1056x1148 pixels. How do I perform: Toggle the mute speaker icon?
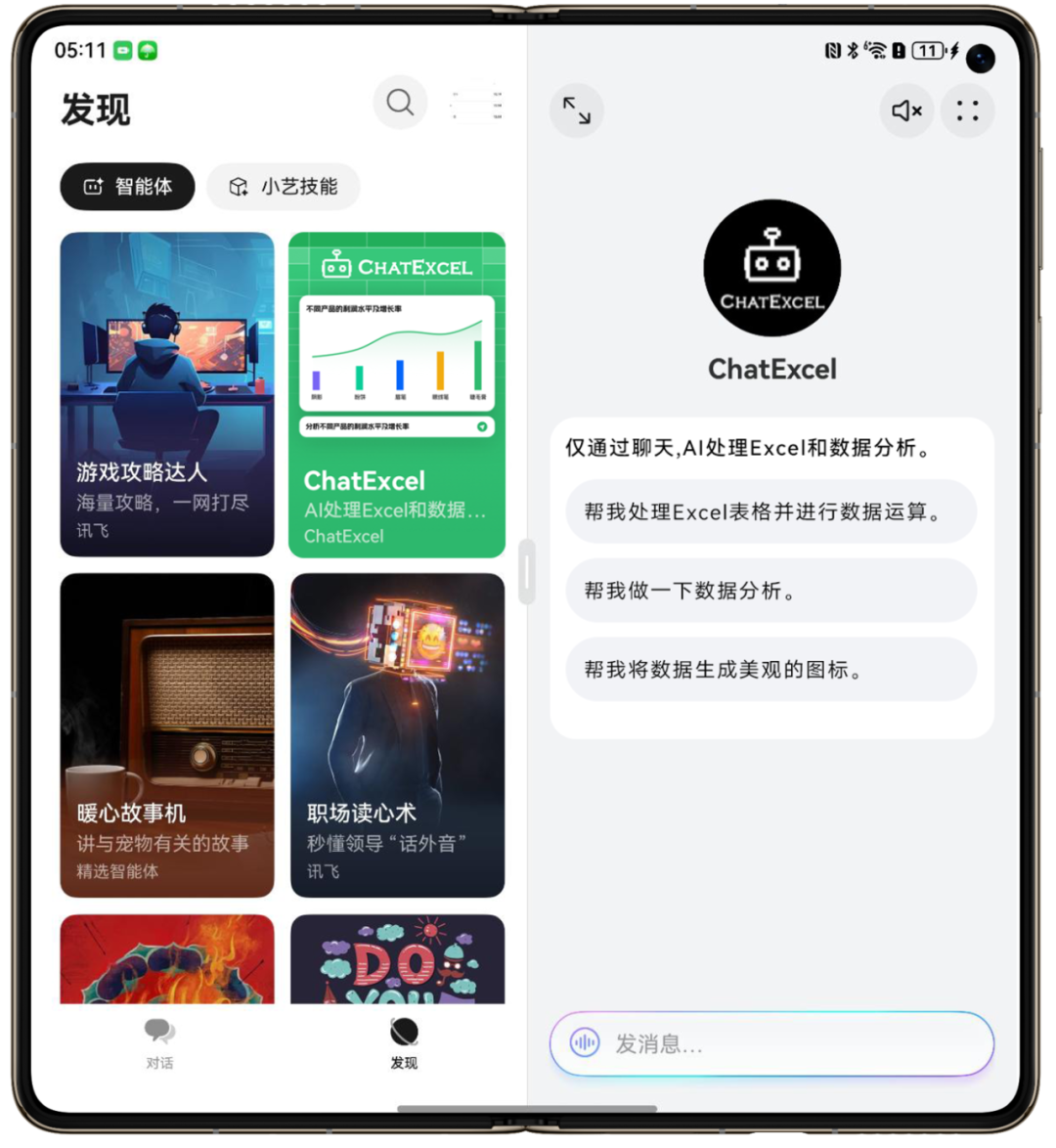coord(906,110)
